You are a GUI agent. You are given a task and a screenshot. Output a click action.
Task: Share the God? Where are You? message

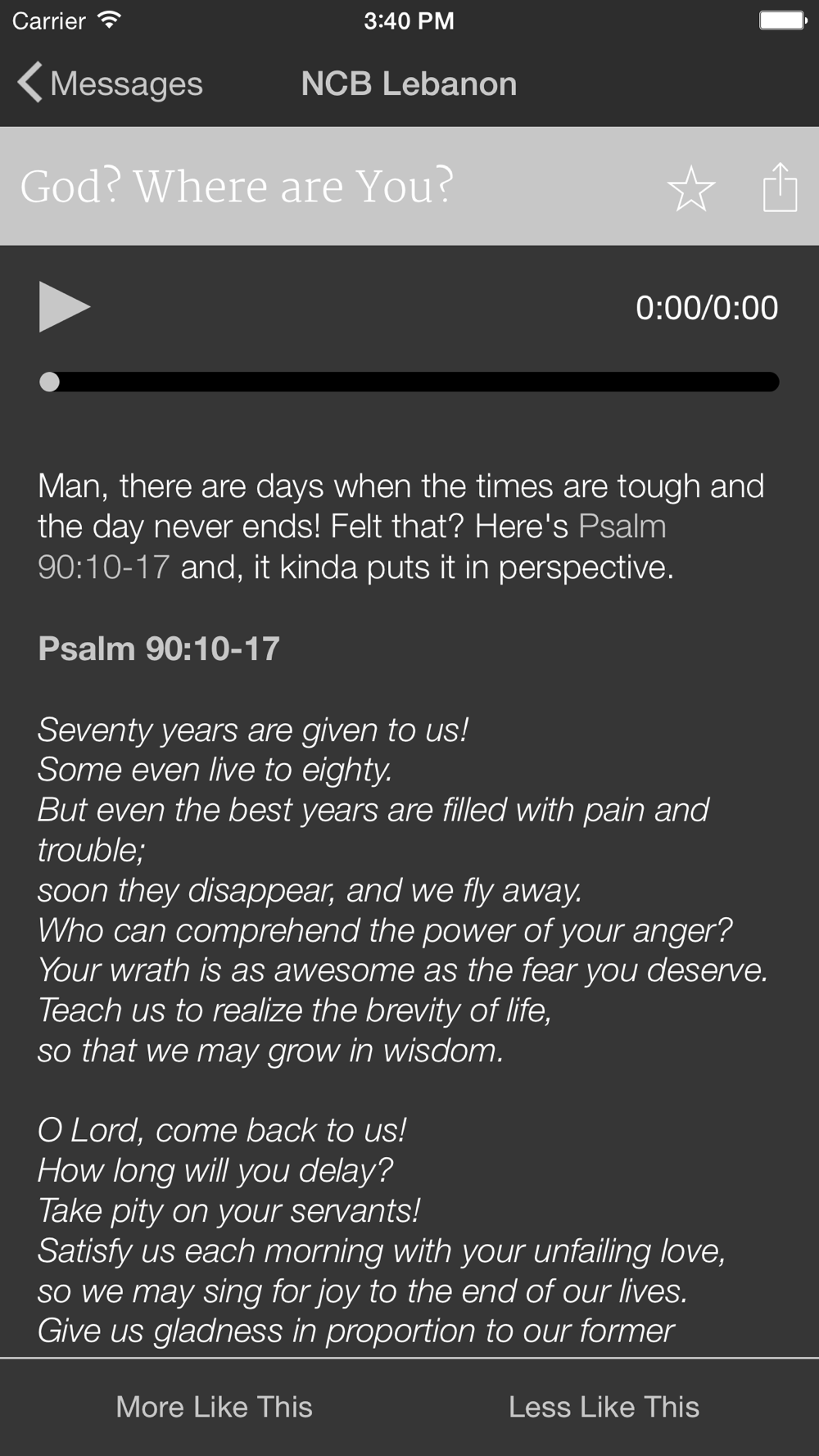click(x=780, y=187)
